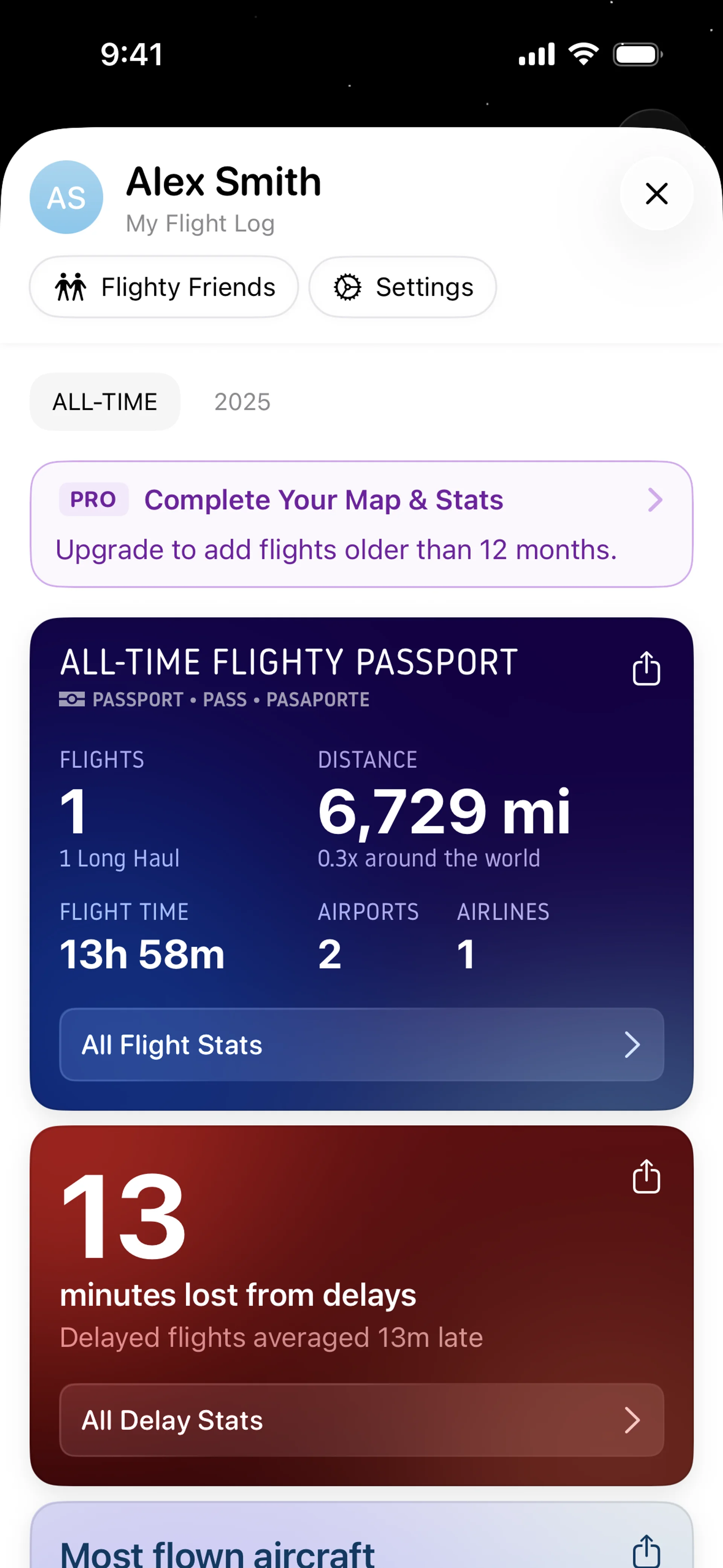Open Flighty Friends
The width and height of the screenshot is (723, 1568).
point(164,287)
